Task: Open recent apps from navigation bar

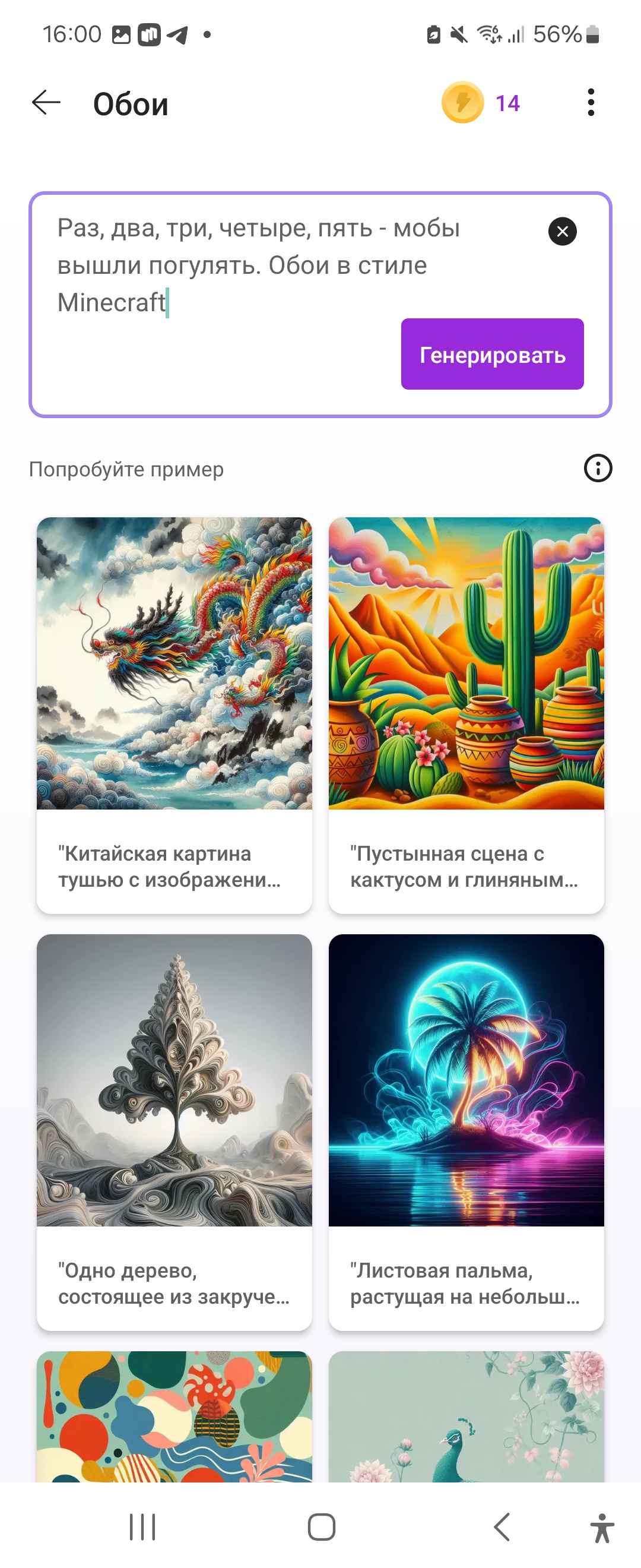Action: (142, 1526)
